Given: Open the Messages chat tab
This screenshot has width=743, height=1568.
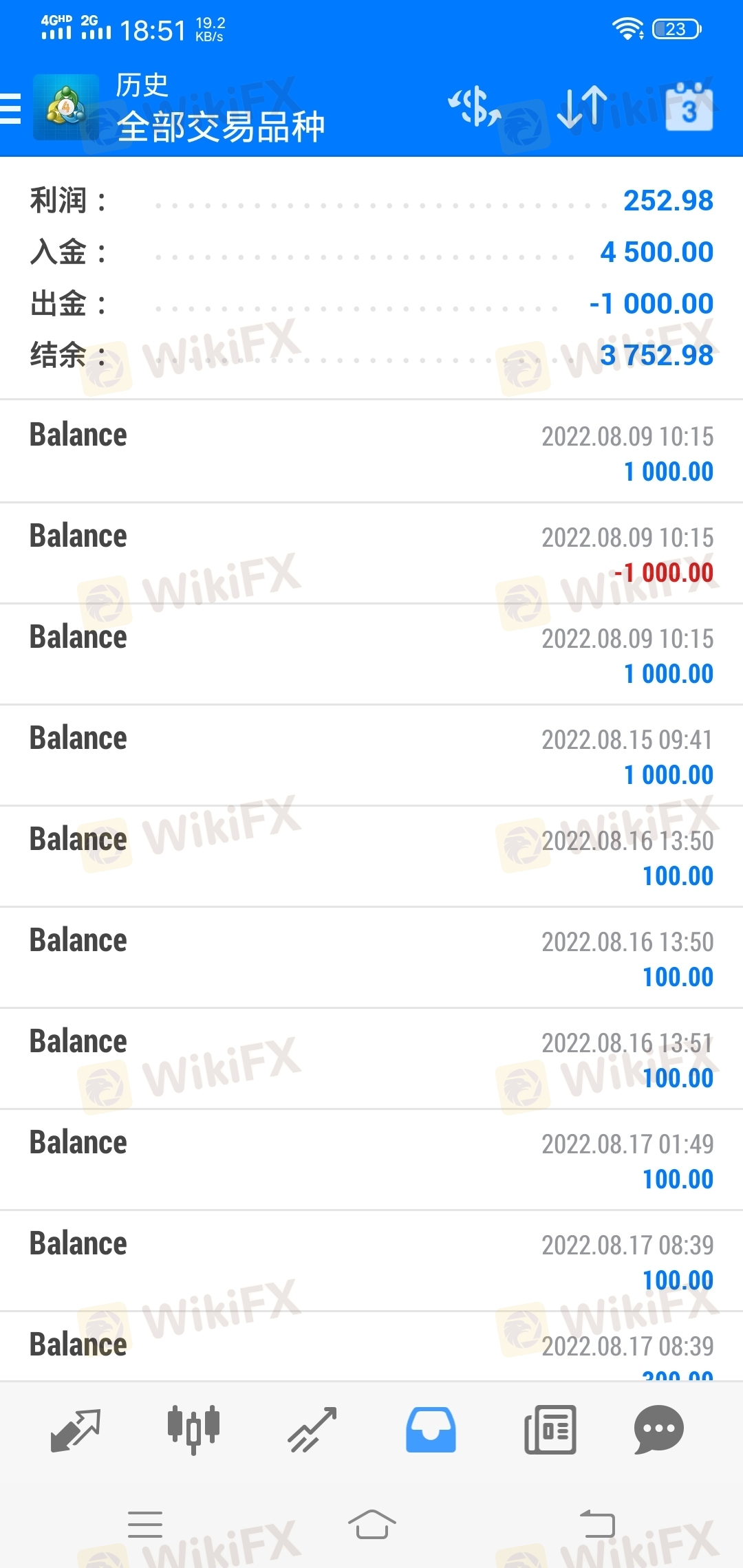Looking at the screenshot, I should (658, 1430).
